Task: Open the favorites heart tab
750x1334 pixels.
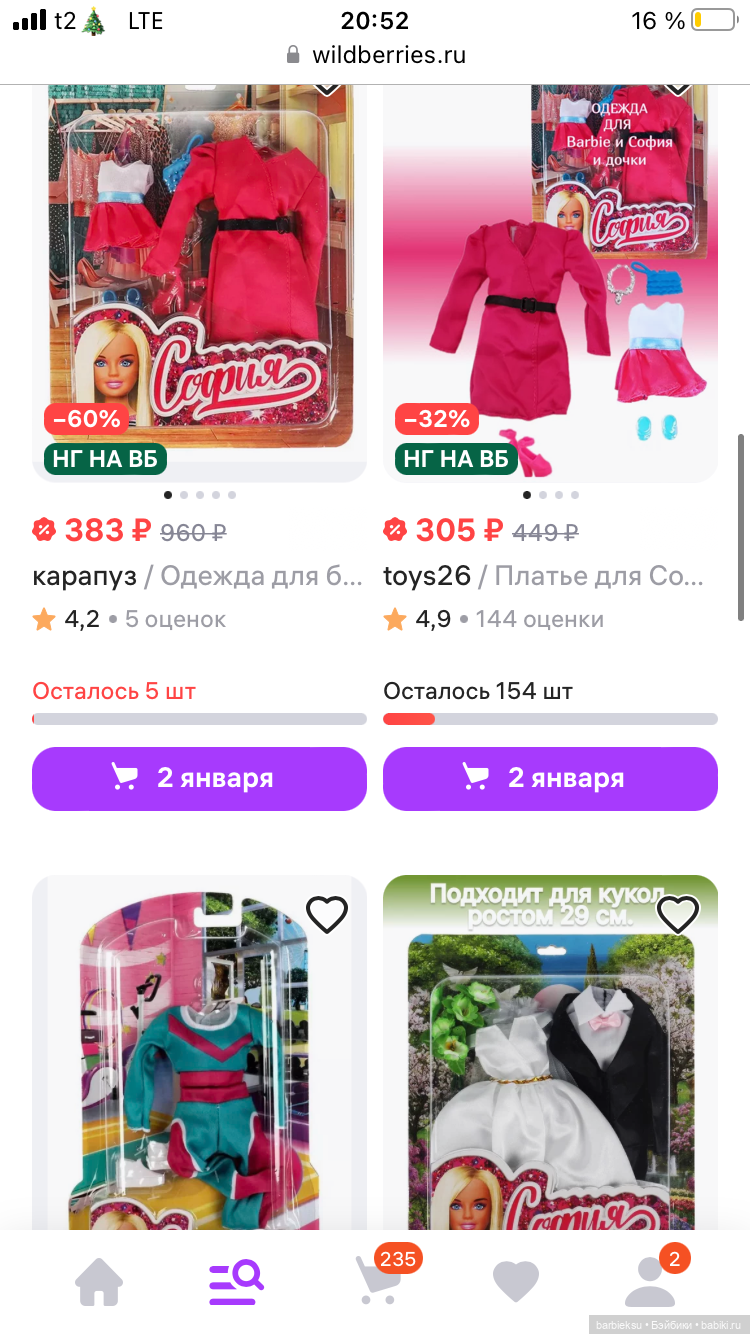Action: [x=516, y=1281]
